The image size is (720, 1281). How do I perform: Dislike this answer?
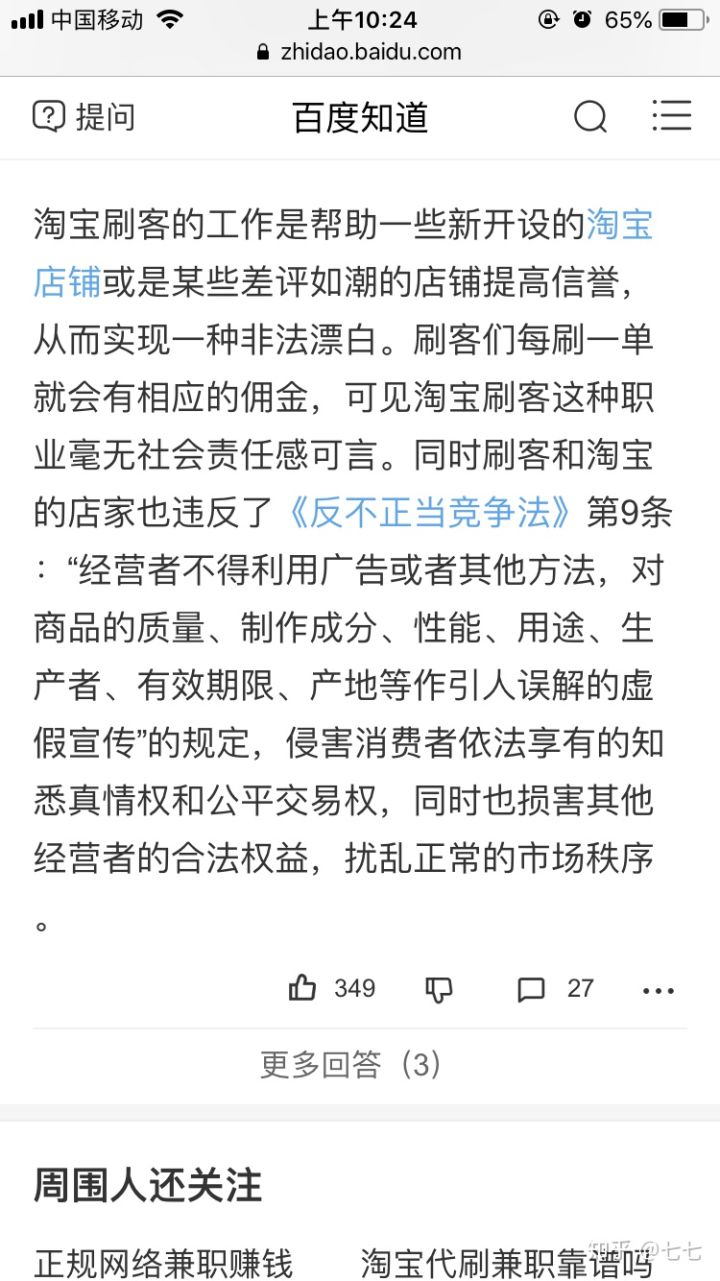pos(439,989)
